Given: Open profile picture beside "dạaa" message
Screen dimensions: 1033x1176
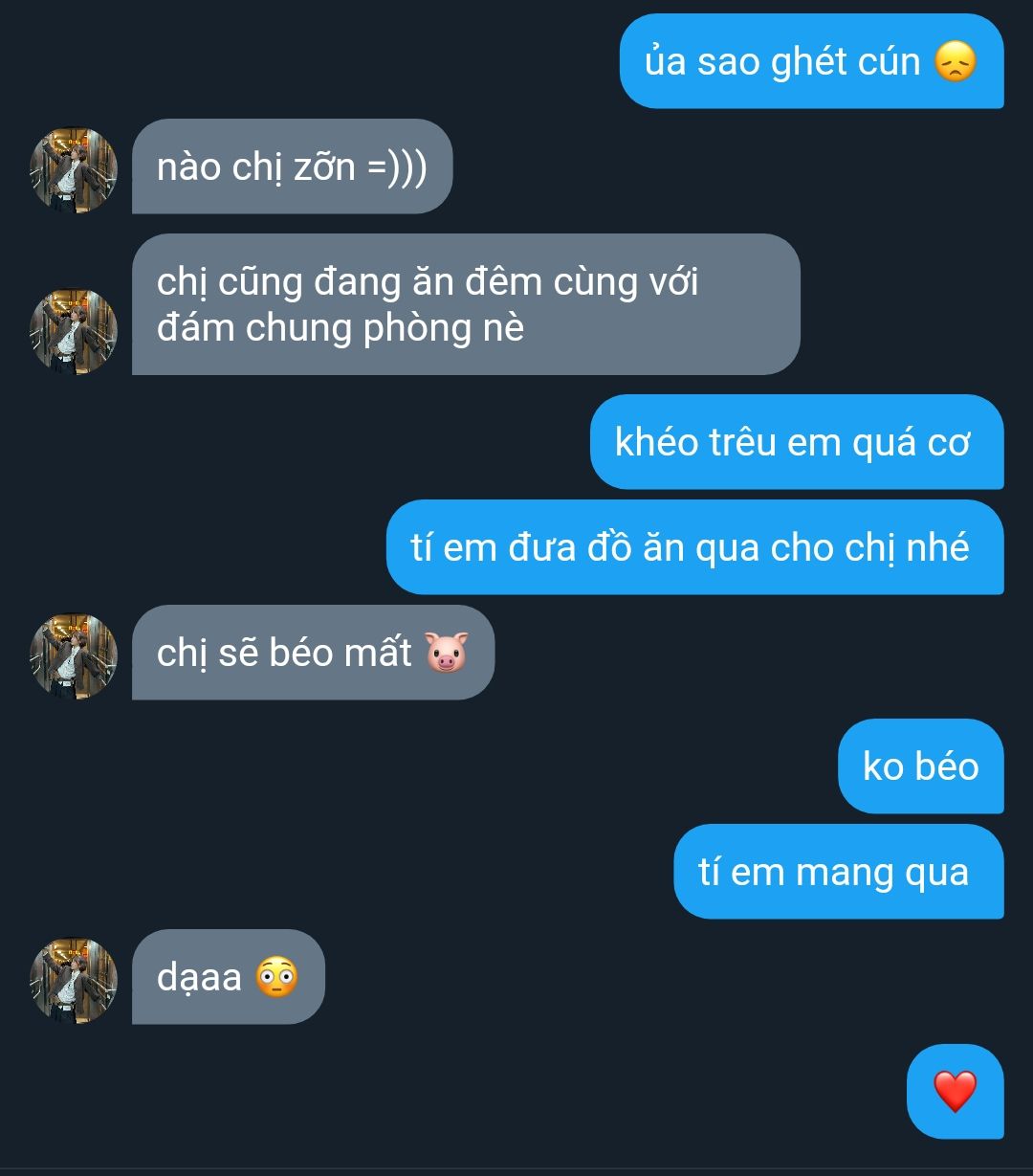Looking at the screenshot, I should click(74, 981).
